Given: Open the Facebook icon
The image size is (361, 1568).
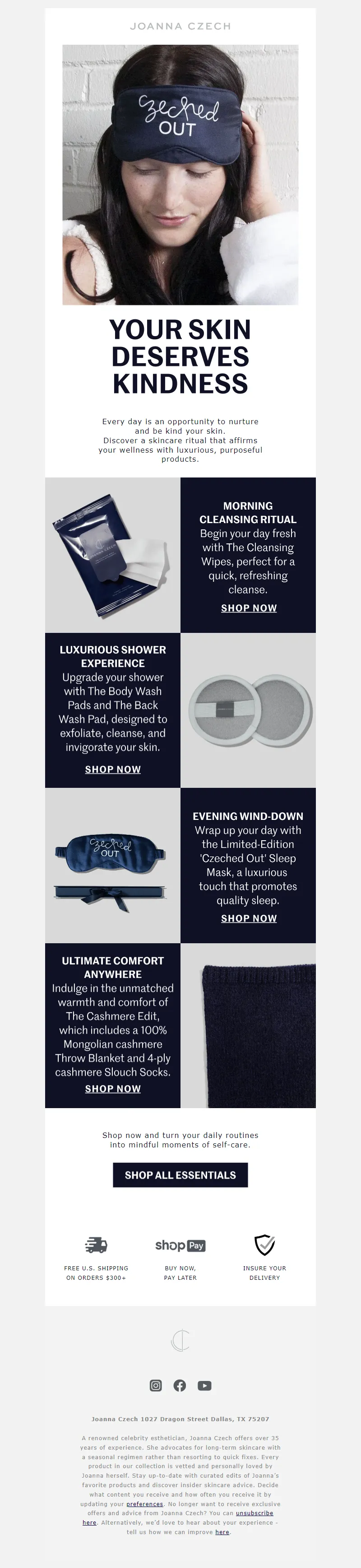Looking at the screenshot, I should [x=180, y=1385].
